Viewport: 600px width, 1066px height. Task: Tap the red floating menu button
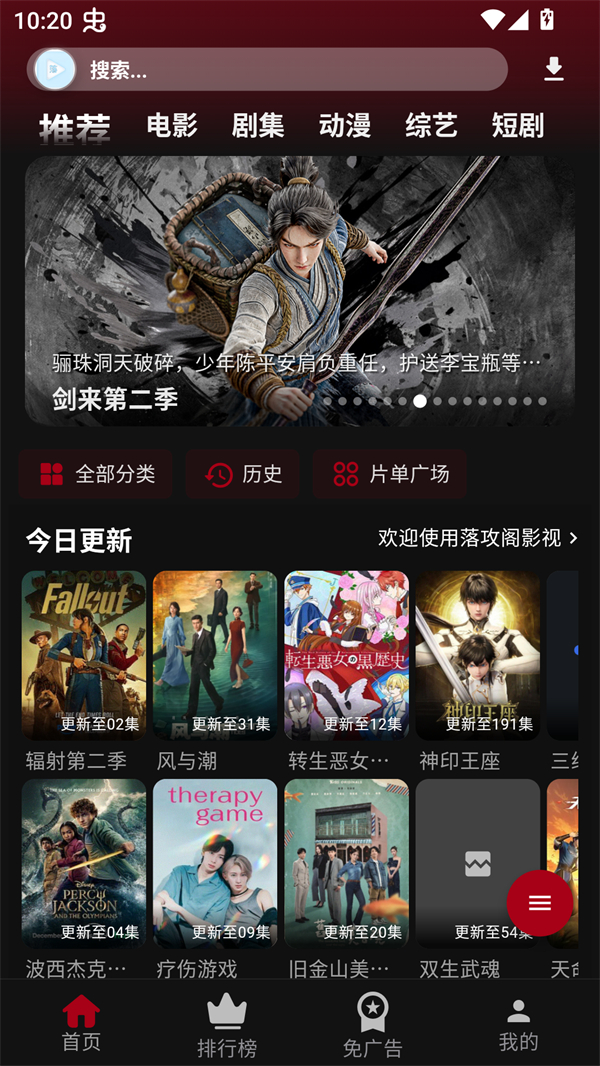(x=540, y=903)
